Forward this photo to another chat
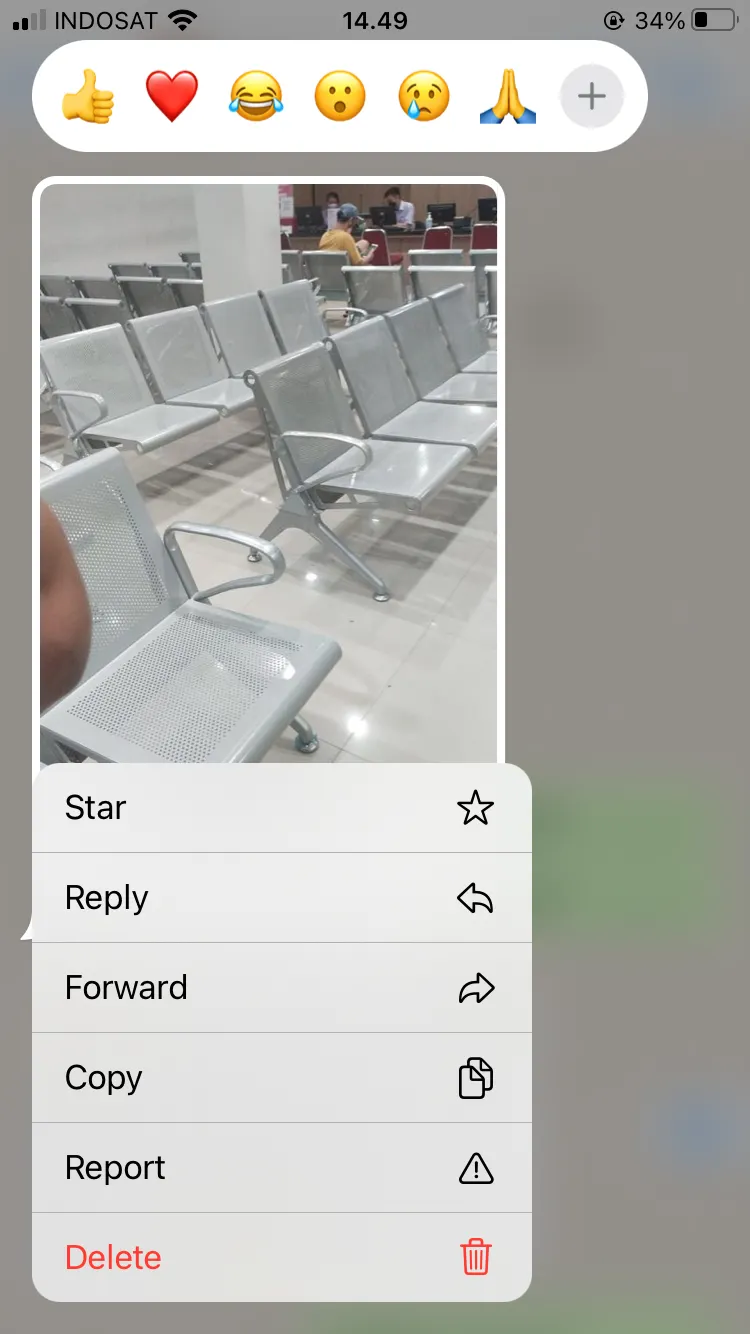The width and height of the screenshot is (750, 1334). (x=281, y=988)
